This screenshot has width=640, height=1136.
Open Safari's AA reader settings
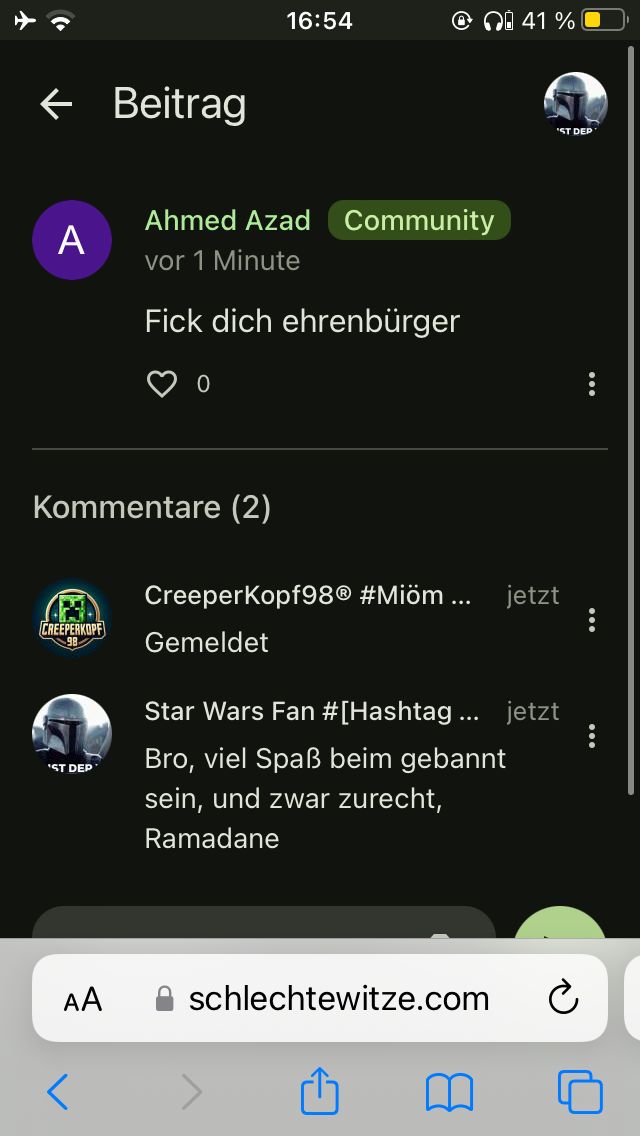point(83,998)
